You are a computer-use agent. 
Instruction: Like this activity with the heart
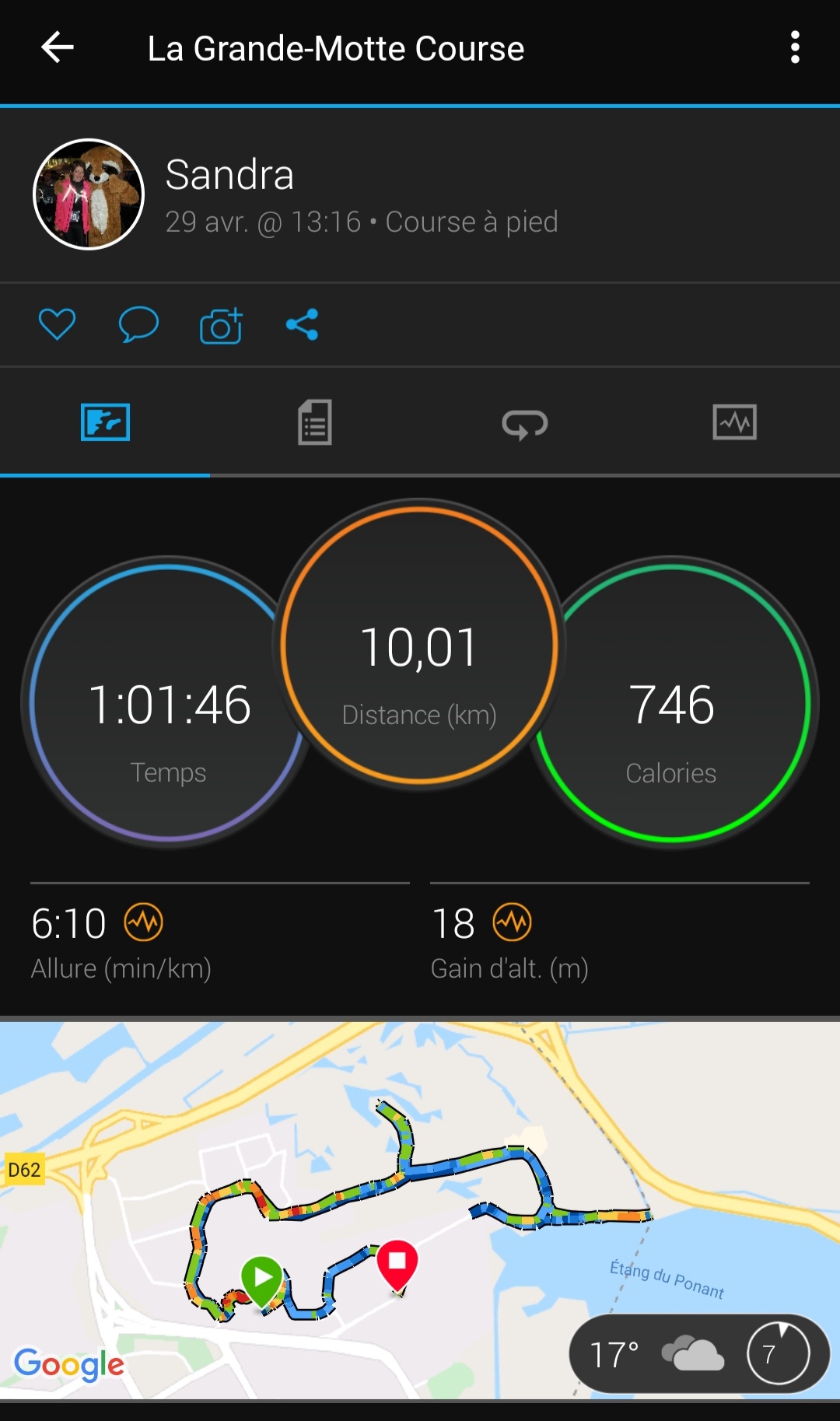click(x=57, y=324)
